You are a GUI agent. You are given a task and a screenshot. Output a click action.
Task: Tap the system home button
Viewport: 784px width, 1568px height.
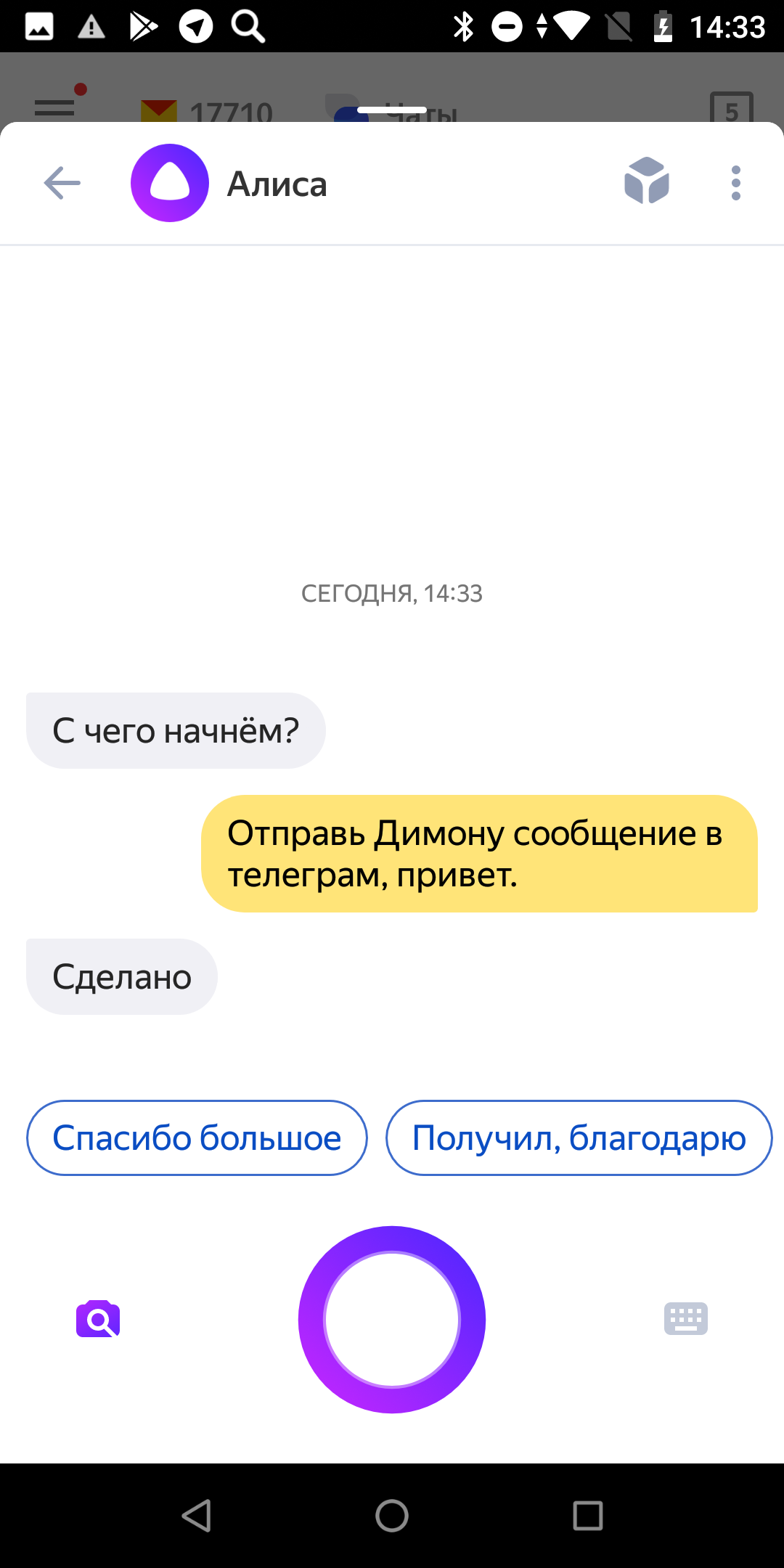click(392, 1516)
